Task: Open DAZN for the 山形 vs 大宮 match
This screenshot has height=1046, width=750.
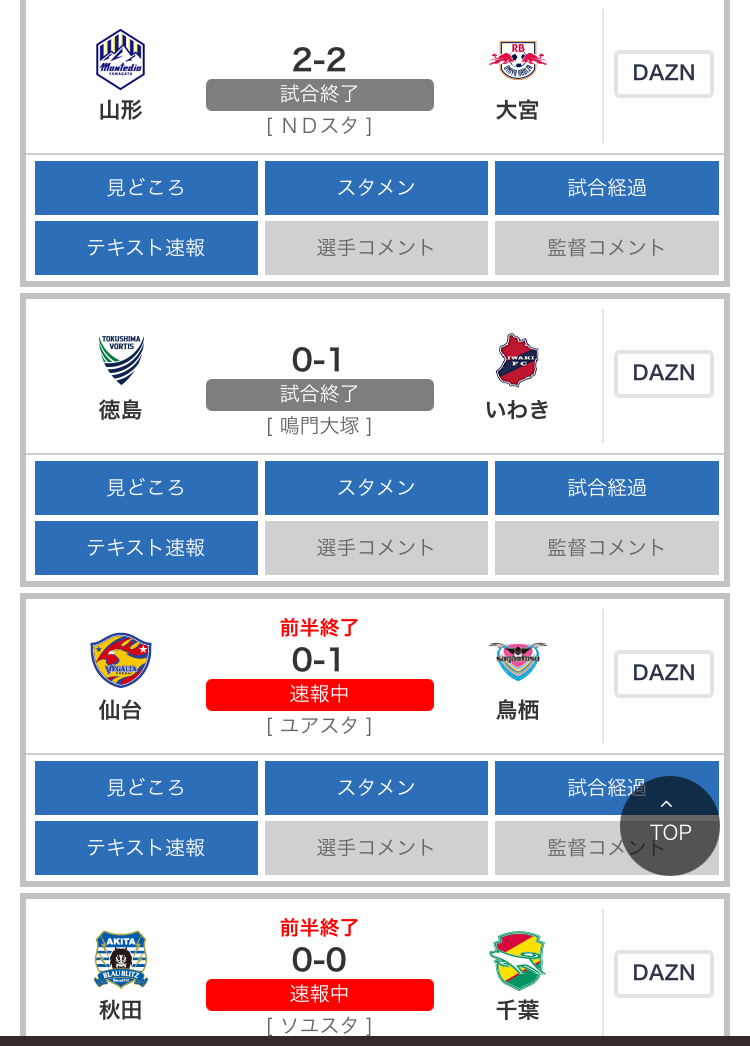Action: click(663, 74)
